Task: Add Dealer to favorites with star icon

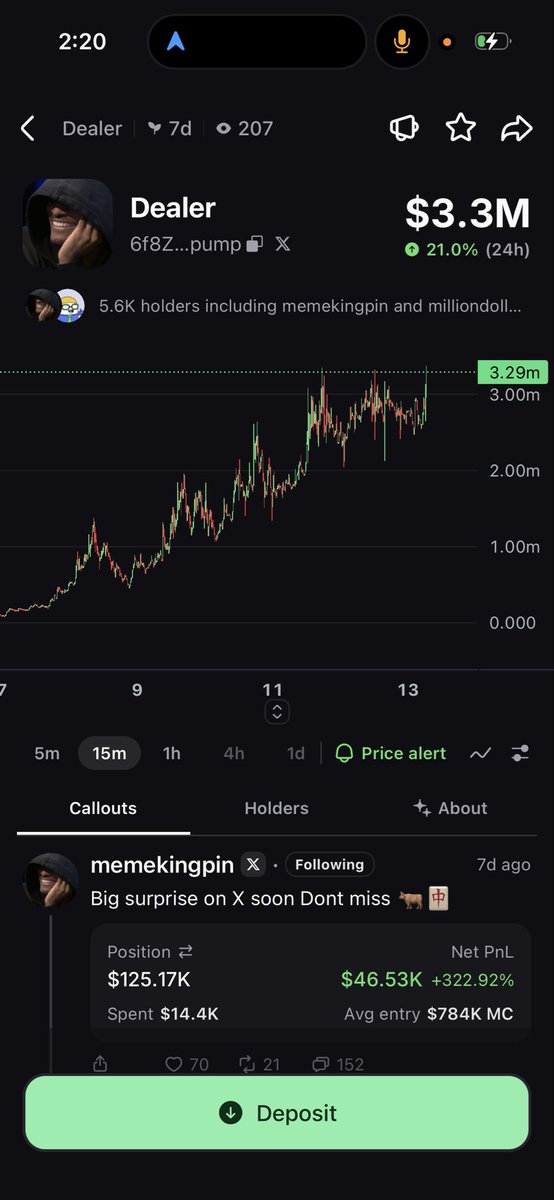Action: (x=460, y=128)
